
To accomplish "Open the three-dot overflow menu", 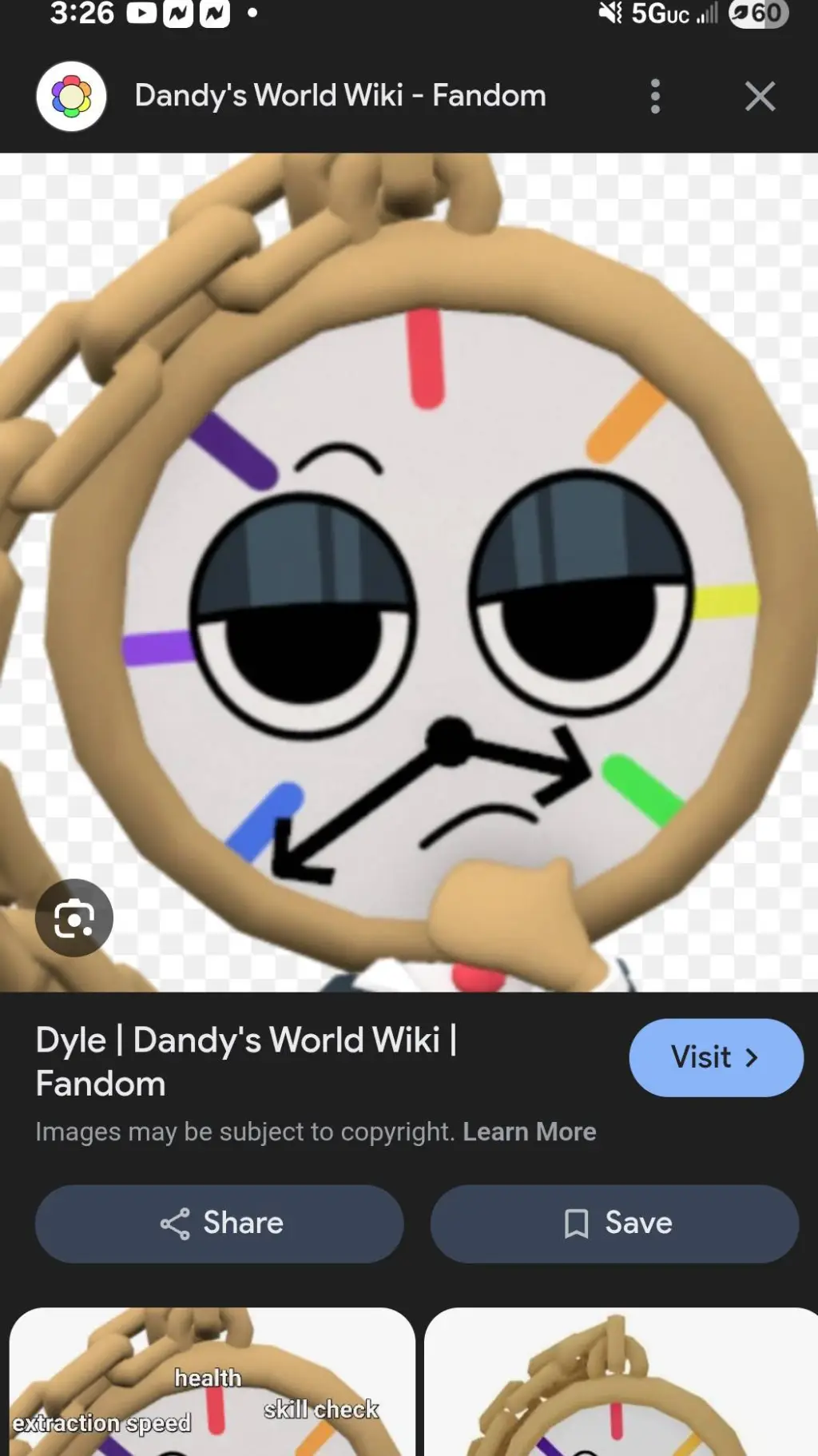I will pyautogui.click(x=655, y=97).
